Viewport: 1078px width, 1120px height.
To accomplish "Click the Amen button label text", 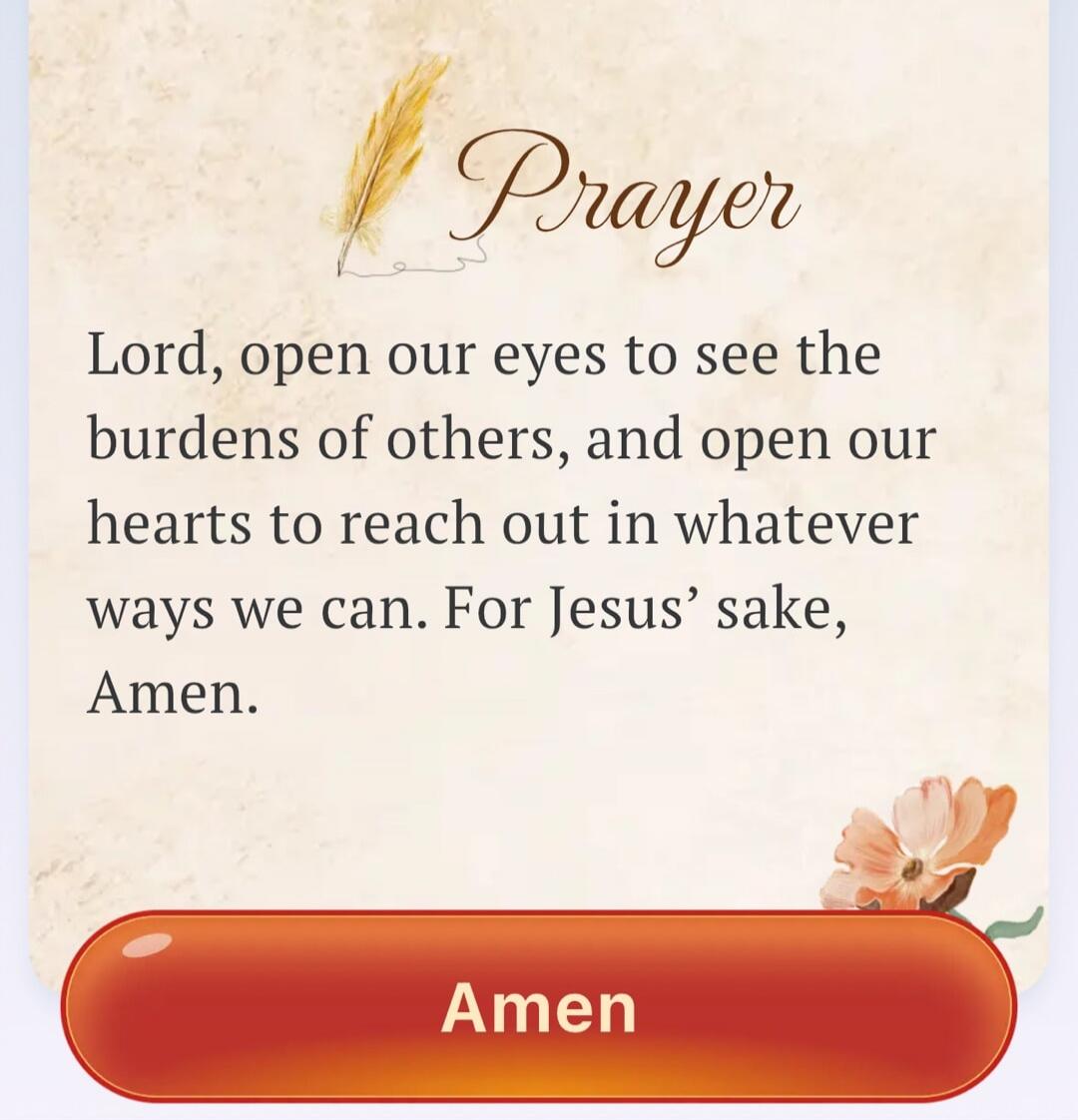I will point(539,1008).
